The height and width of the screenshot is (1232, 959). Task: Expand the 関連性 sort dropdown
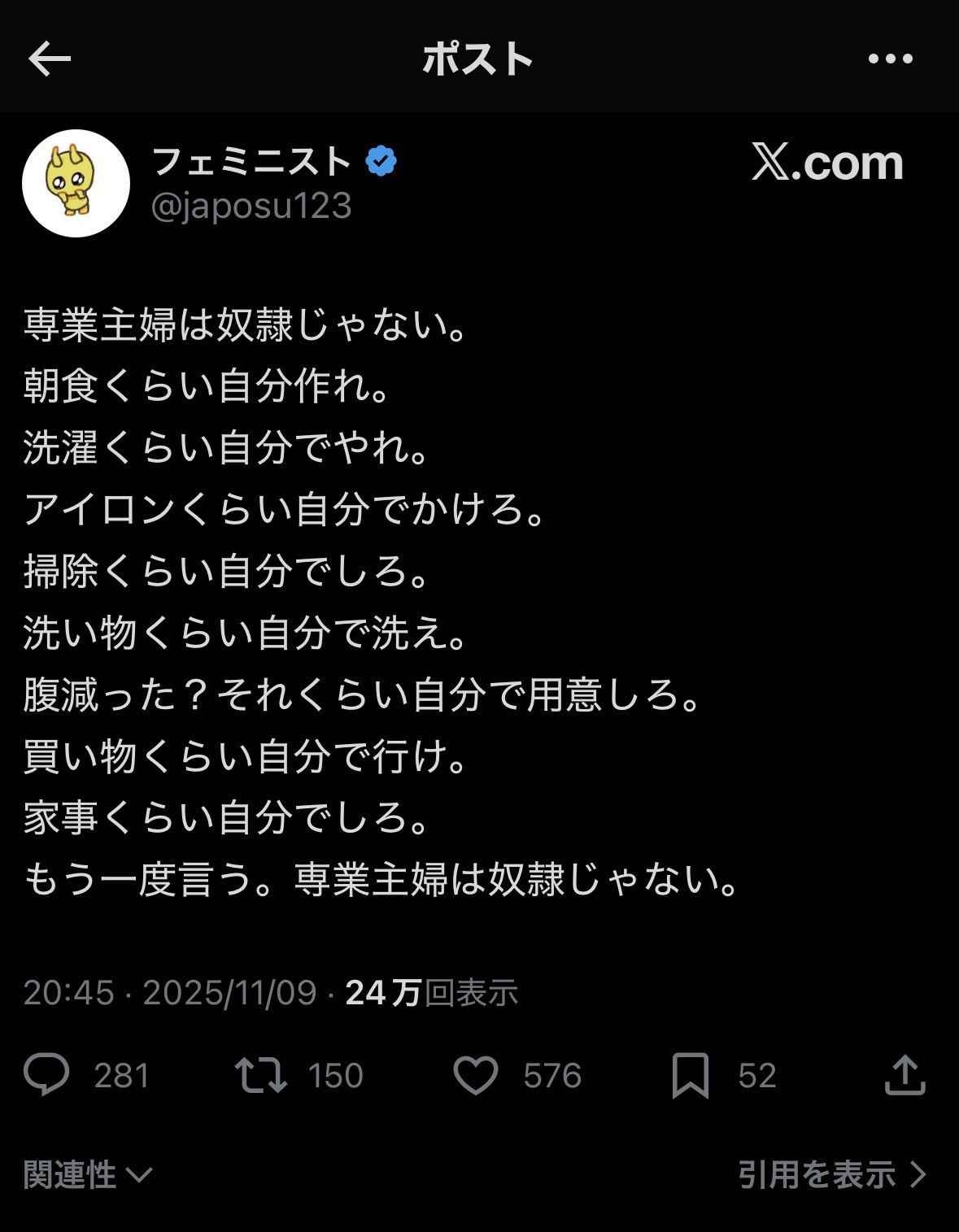click(x=85, y=1173)
